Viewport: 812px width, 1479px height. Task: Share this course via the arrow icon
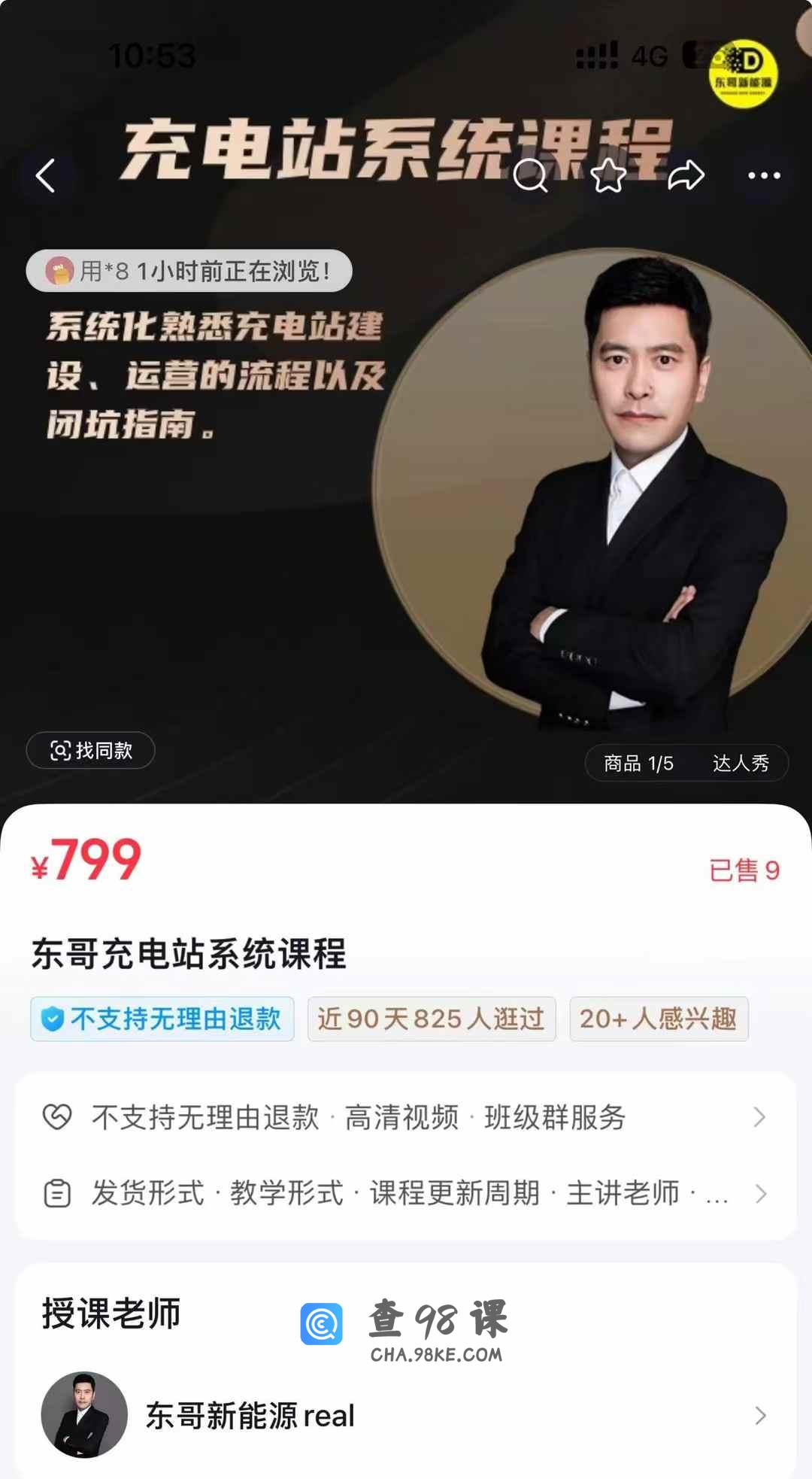click(x=686, y=176)
